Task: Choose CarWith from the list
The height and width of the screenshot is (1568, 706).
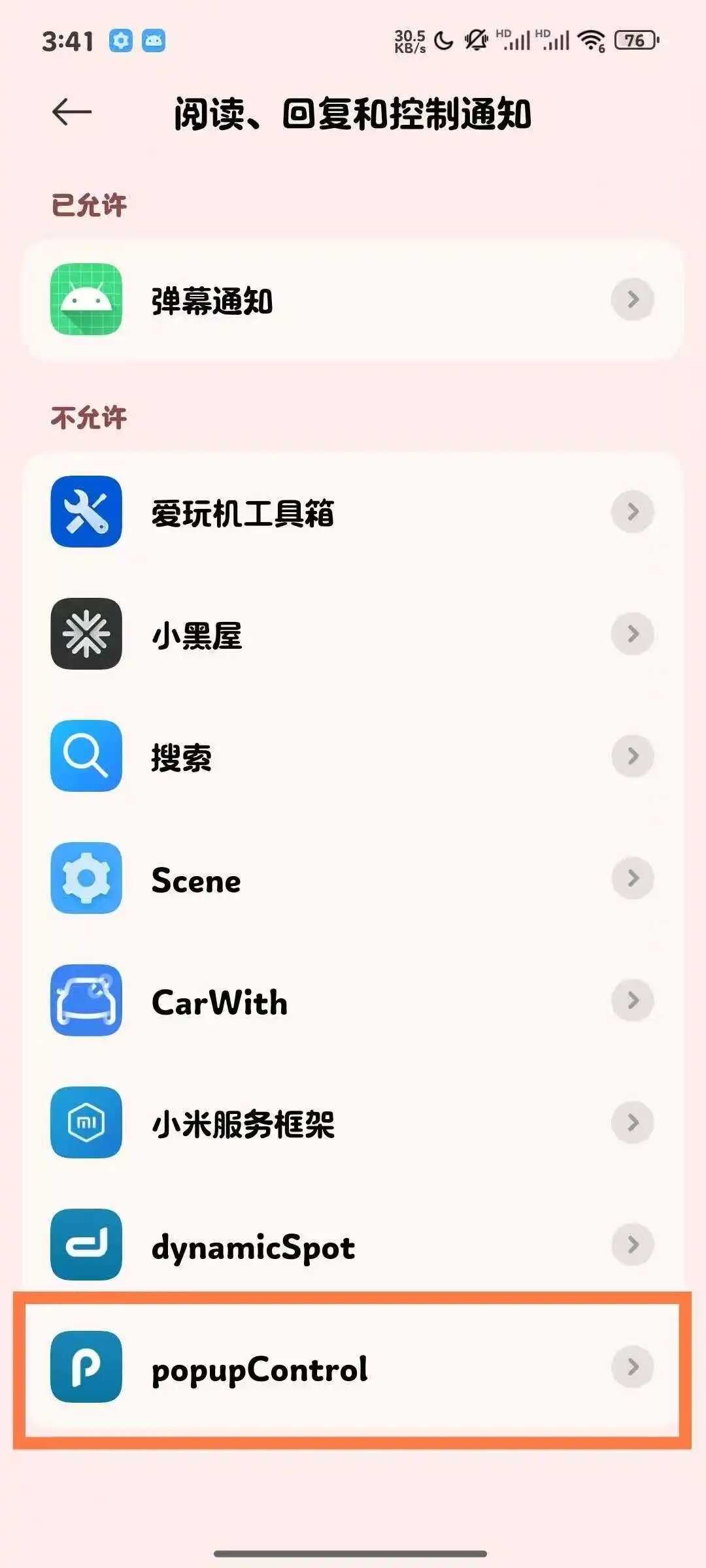Action: 353,1001
